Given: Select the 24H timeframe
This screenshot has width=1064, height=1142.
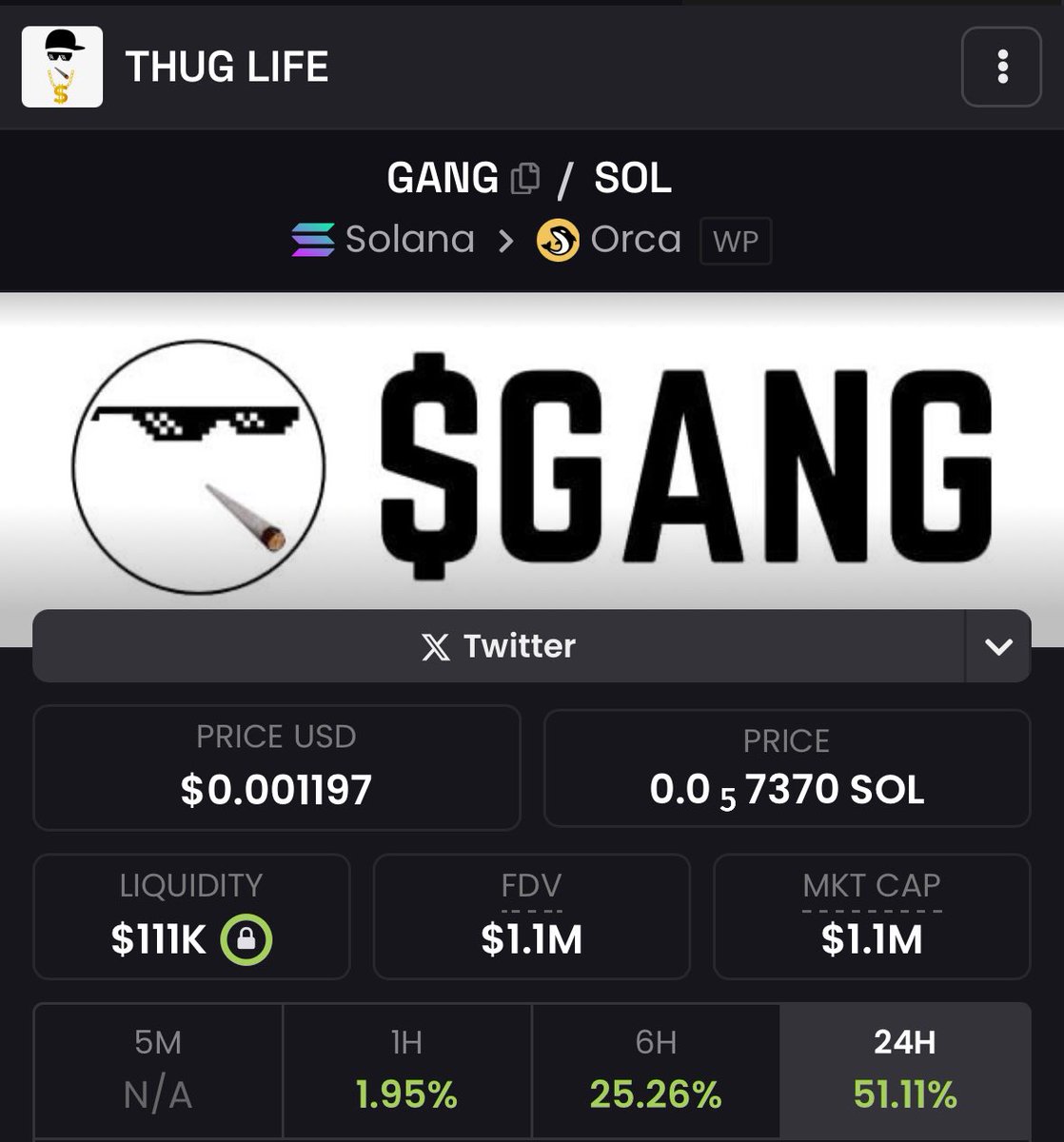Looking at the screenshot, I should (x=904, y=1070).
